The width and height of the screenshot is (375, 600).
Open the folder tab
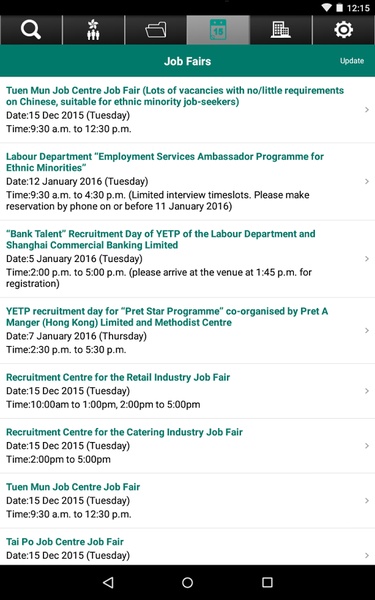156,30
